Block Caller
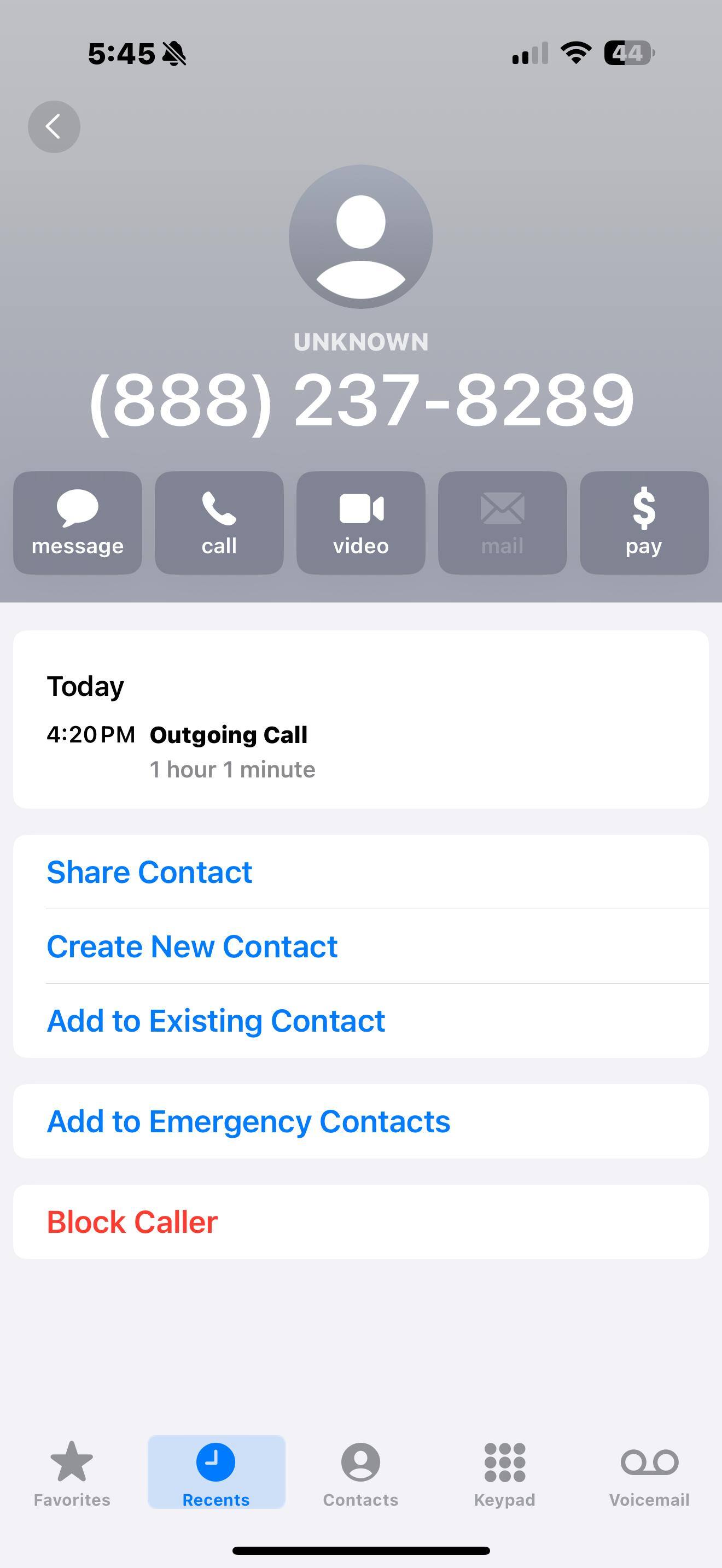This screenshot has height=1568, width=722. [132, 1222]
